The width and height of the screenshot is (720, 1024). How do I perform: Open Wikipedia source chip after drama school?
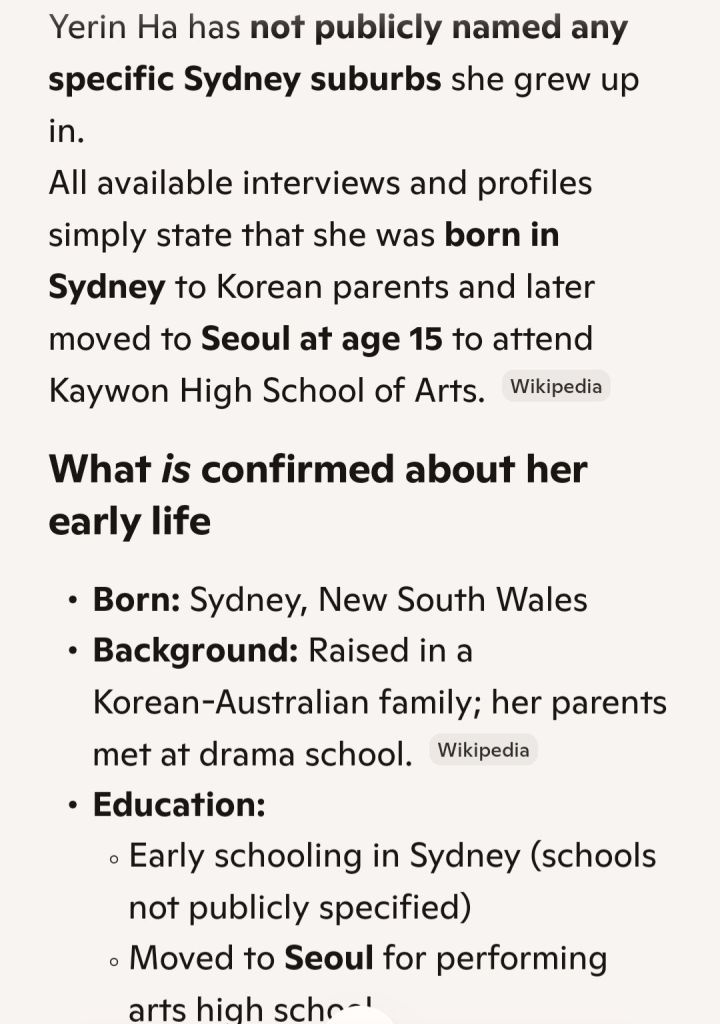tap(483, 750)
